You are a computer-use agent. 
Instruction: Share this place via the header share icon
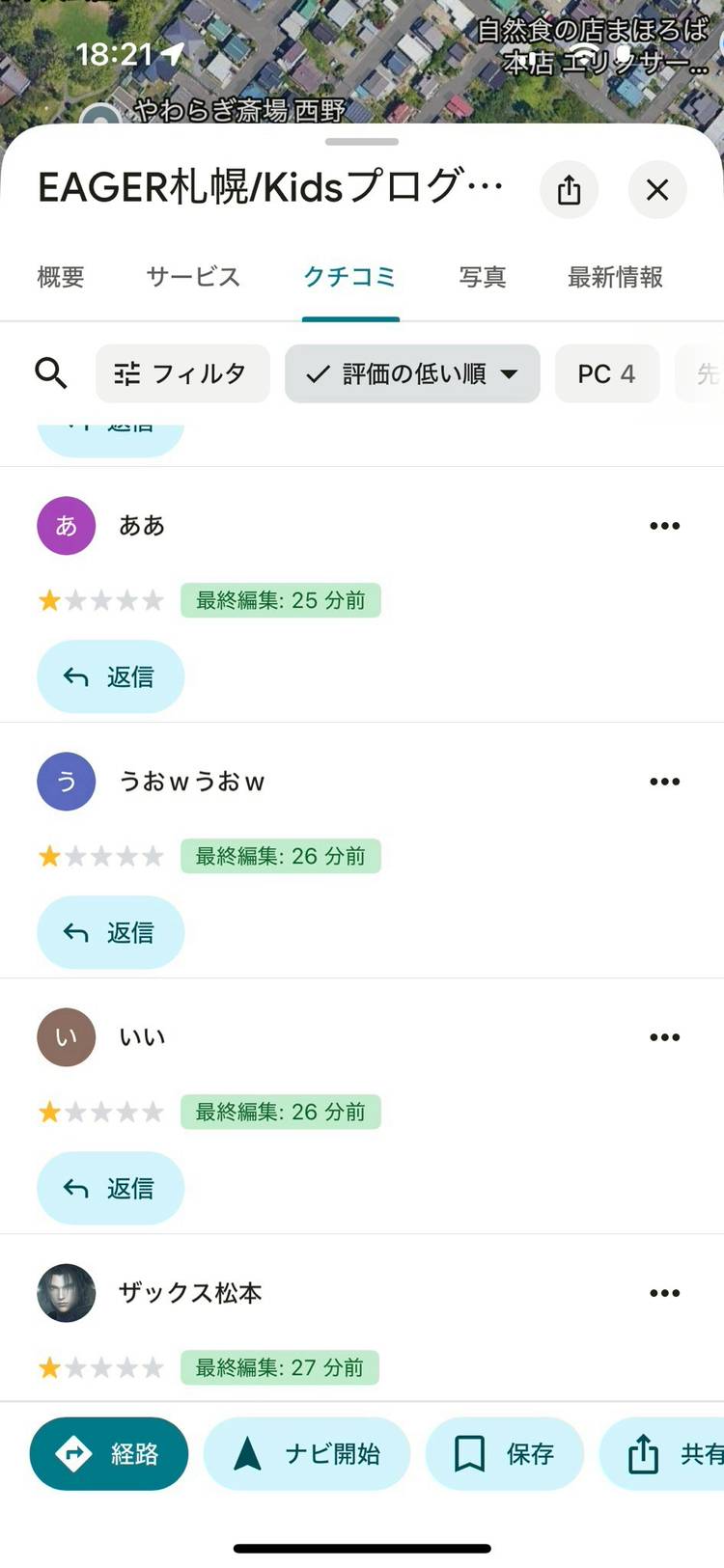(x=570, y=189)
